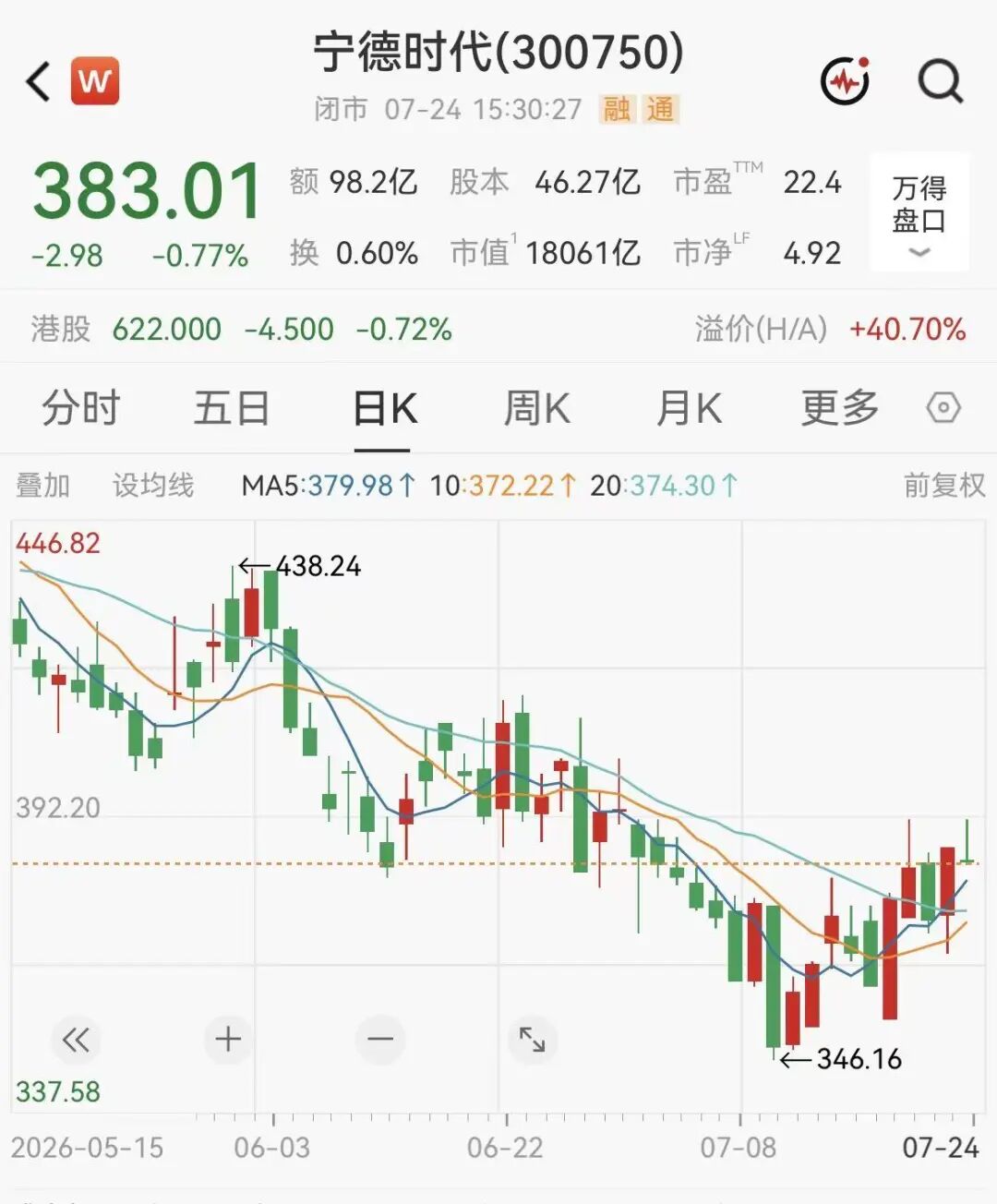Open chart settings hexagon icon
The height and width of the screenshot is (1204, 997).
point(943,408)
